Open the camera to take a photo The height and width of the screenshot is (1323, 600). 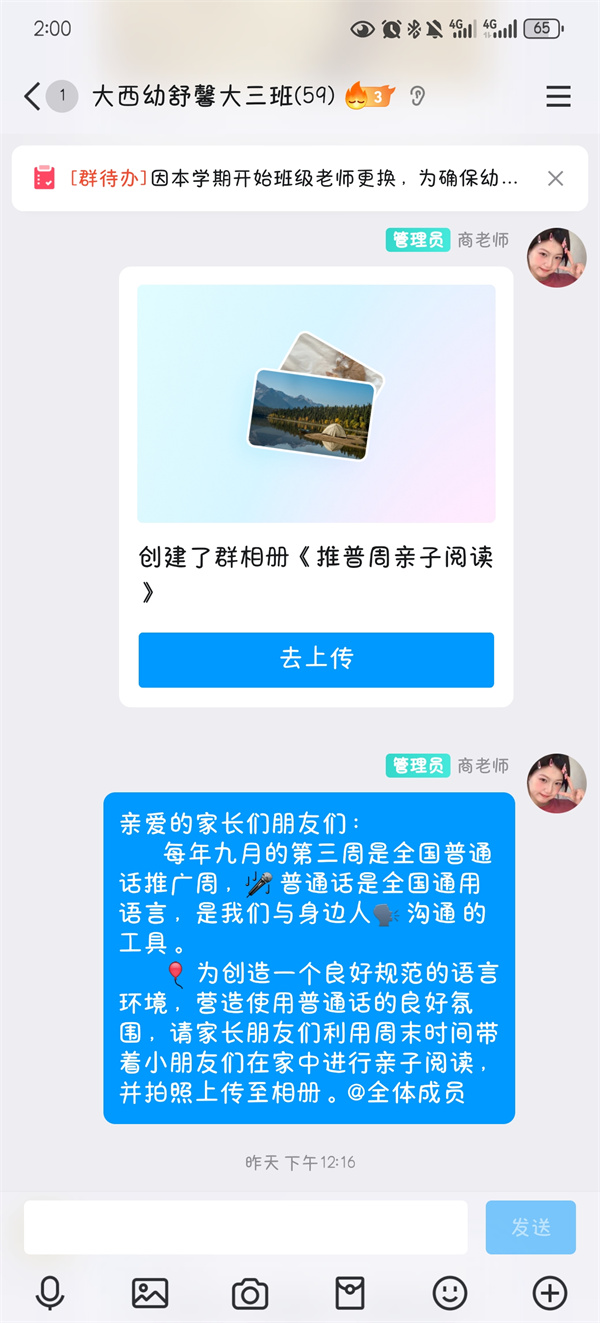(x=250, y=1293)
